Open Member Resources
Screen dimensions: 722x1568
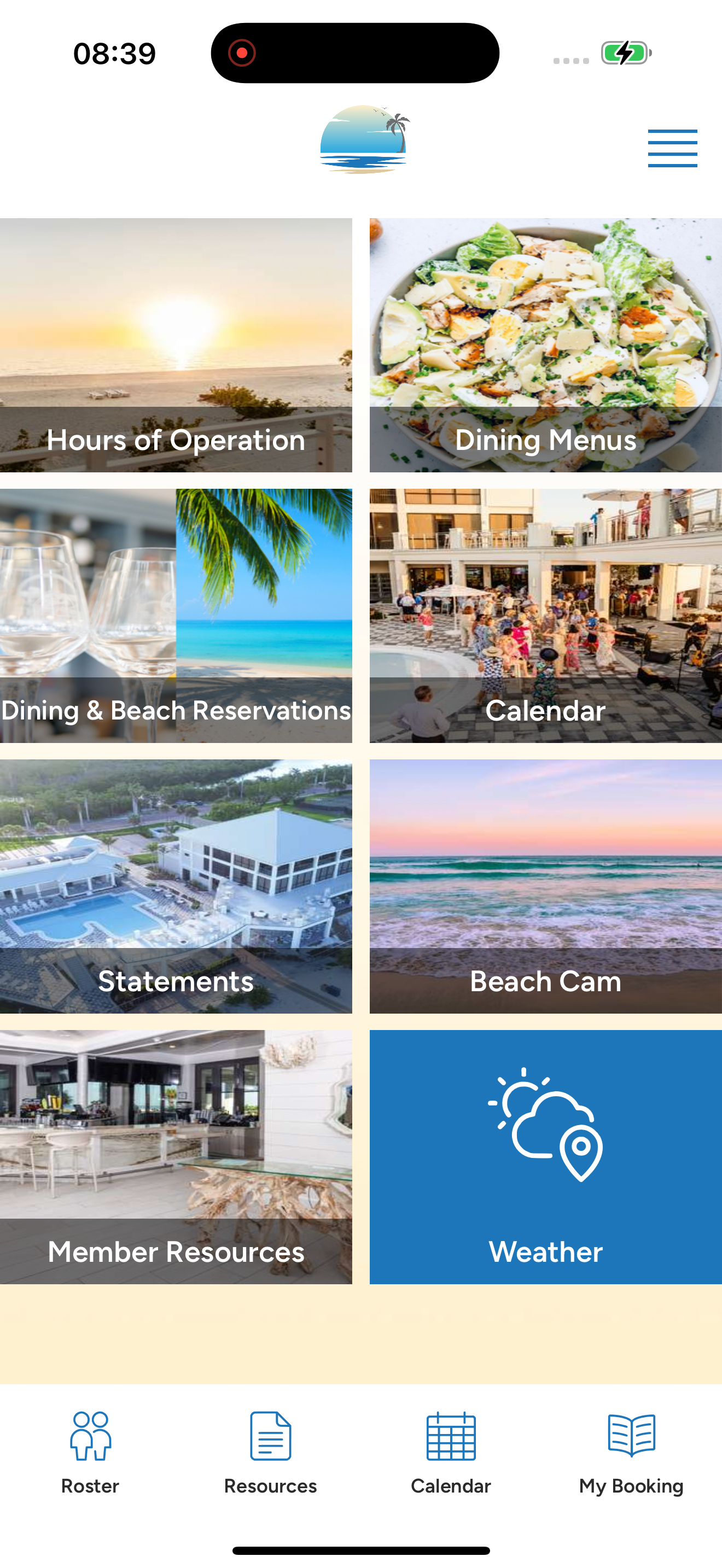pyautogui.click(x=176, y=1156)
